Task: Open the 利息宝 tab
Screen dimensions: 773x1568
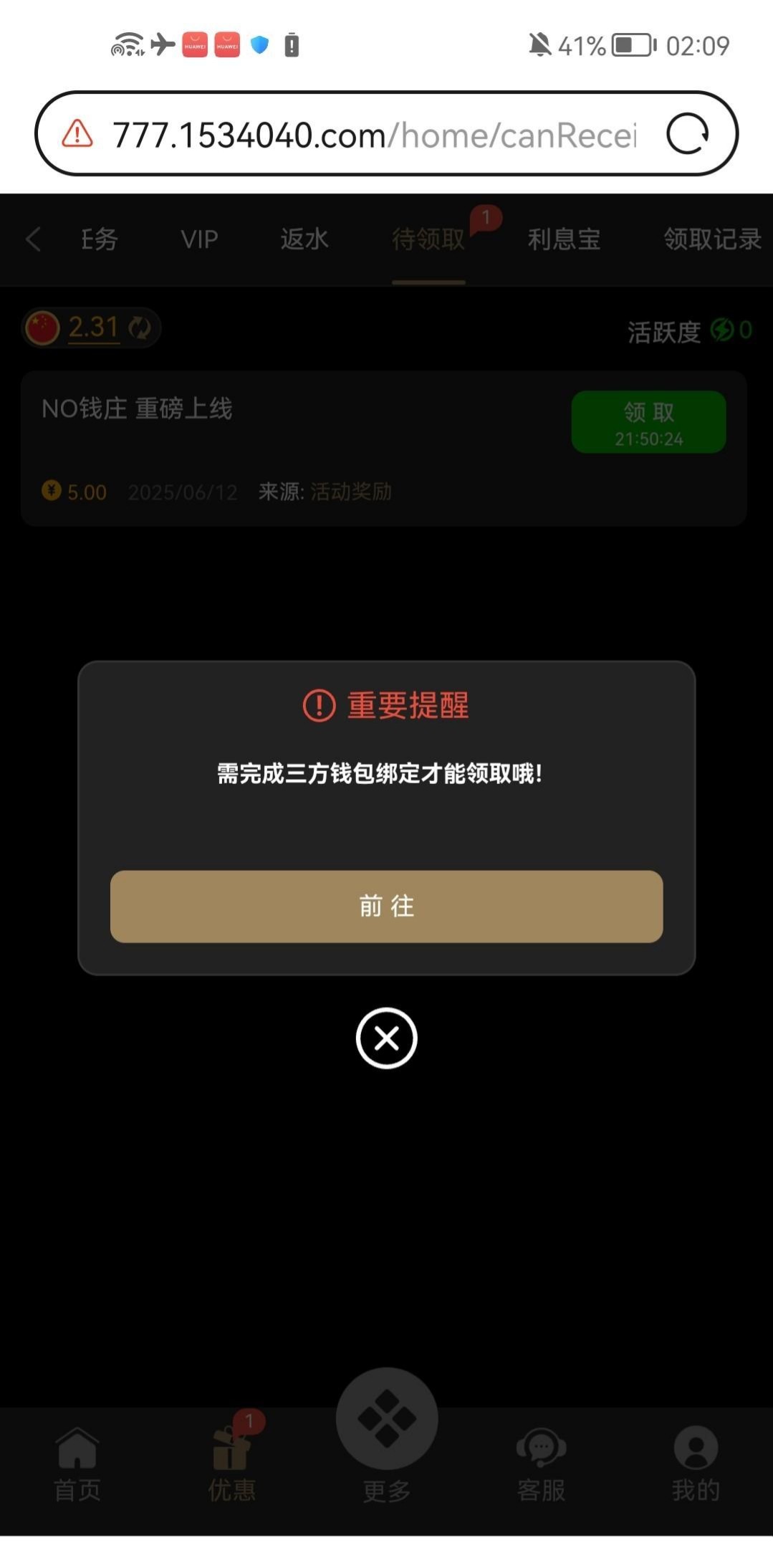Action: pos(564,239)
